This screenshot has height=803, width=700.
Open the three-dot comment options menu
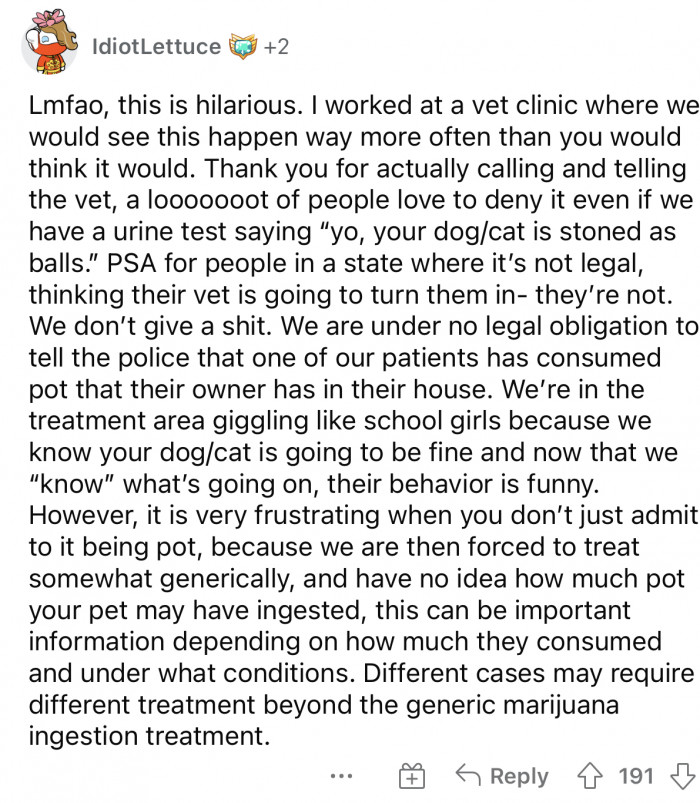pyautogui.click(x=343, y=775)
